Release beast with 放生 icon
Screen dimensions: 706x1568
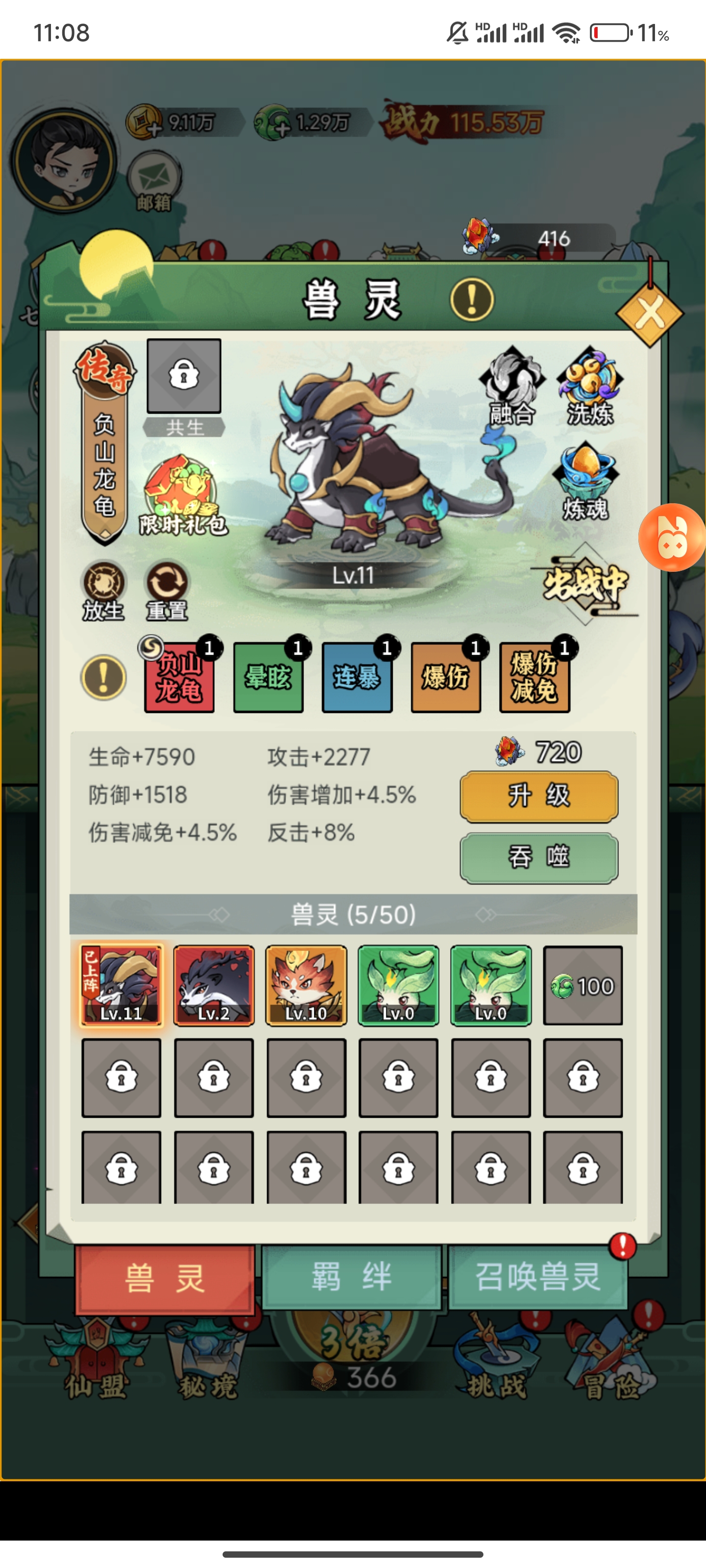[103, 589]
